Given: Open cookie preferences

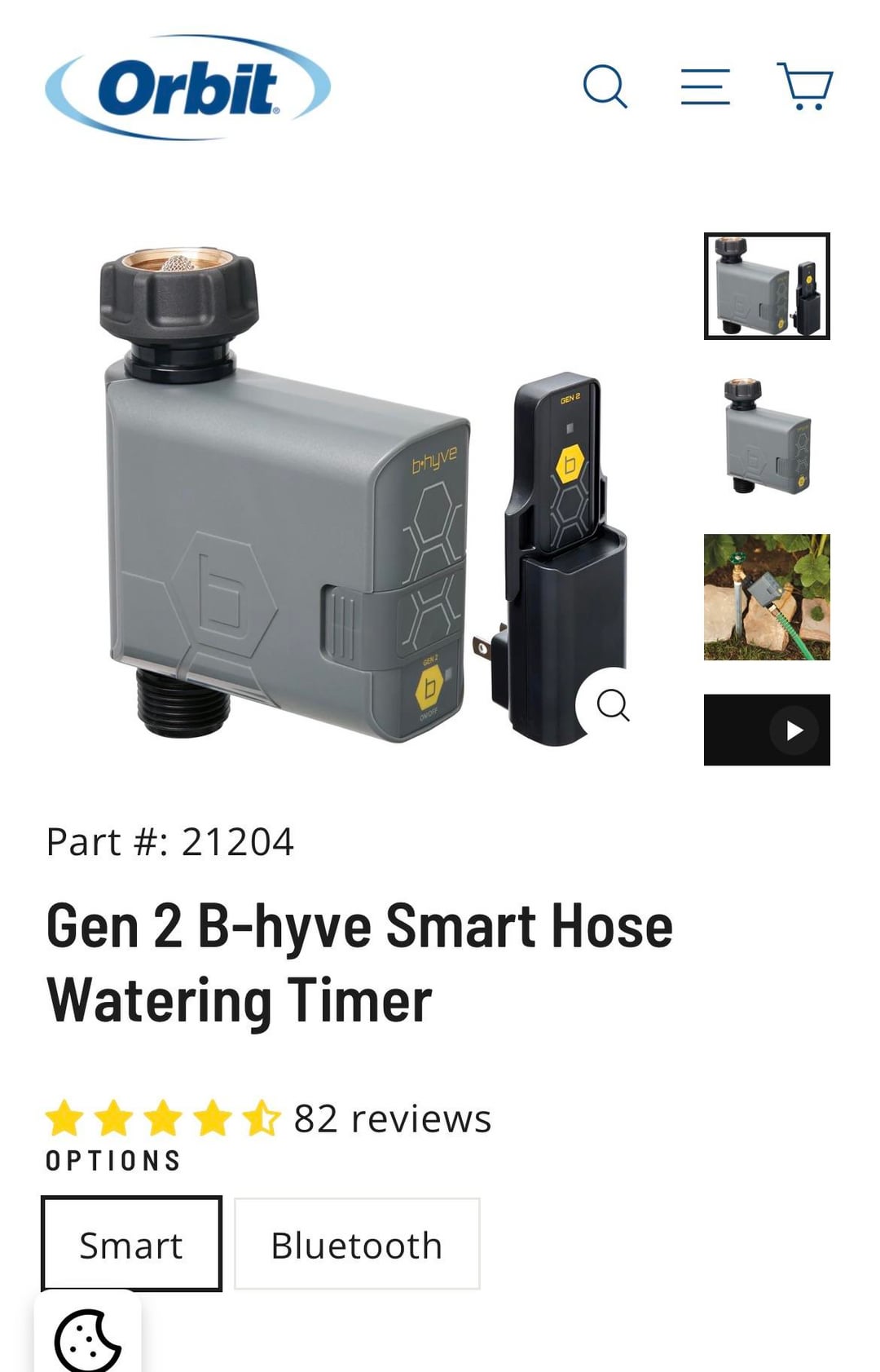Looking at the screenshot, I should (x=87, y=1339).
